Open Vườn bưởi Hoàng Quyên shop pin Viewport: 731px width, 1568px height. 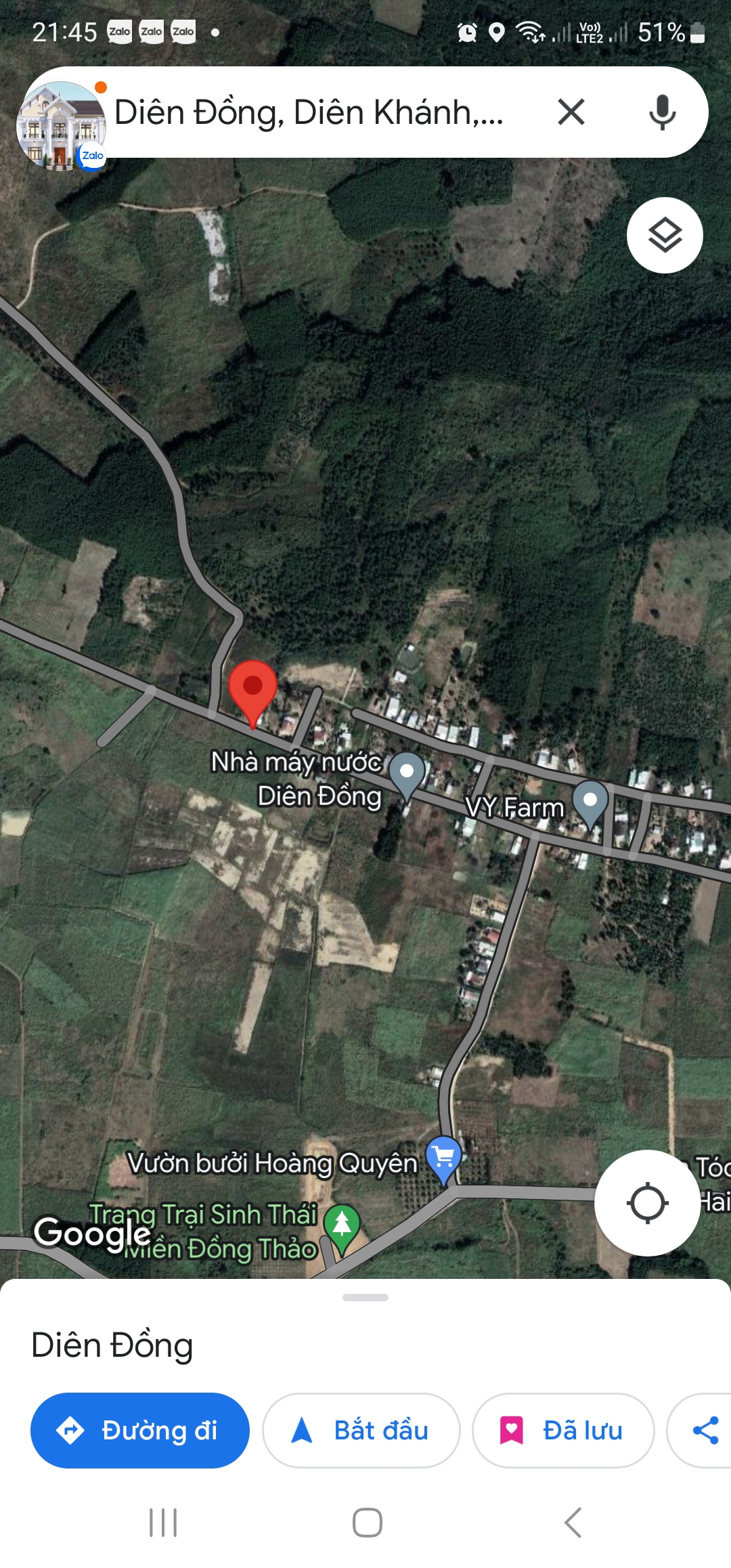[443, 1159]
